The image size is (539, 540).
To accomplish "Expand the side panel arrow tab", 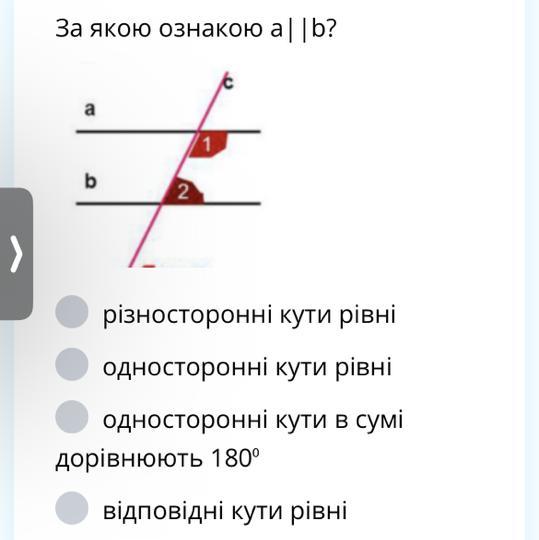I will (16, 254).
